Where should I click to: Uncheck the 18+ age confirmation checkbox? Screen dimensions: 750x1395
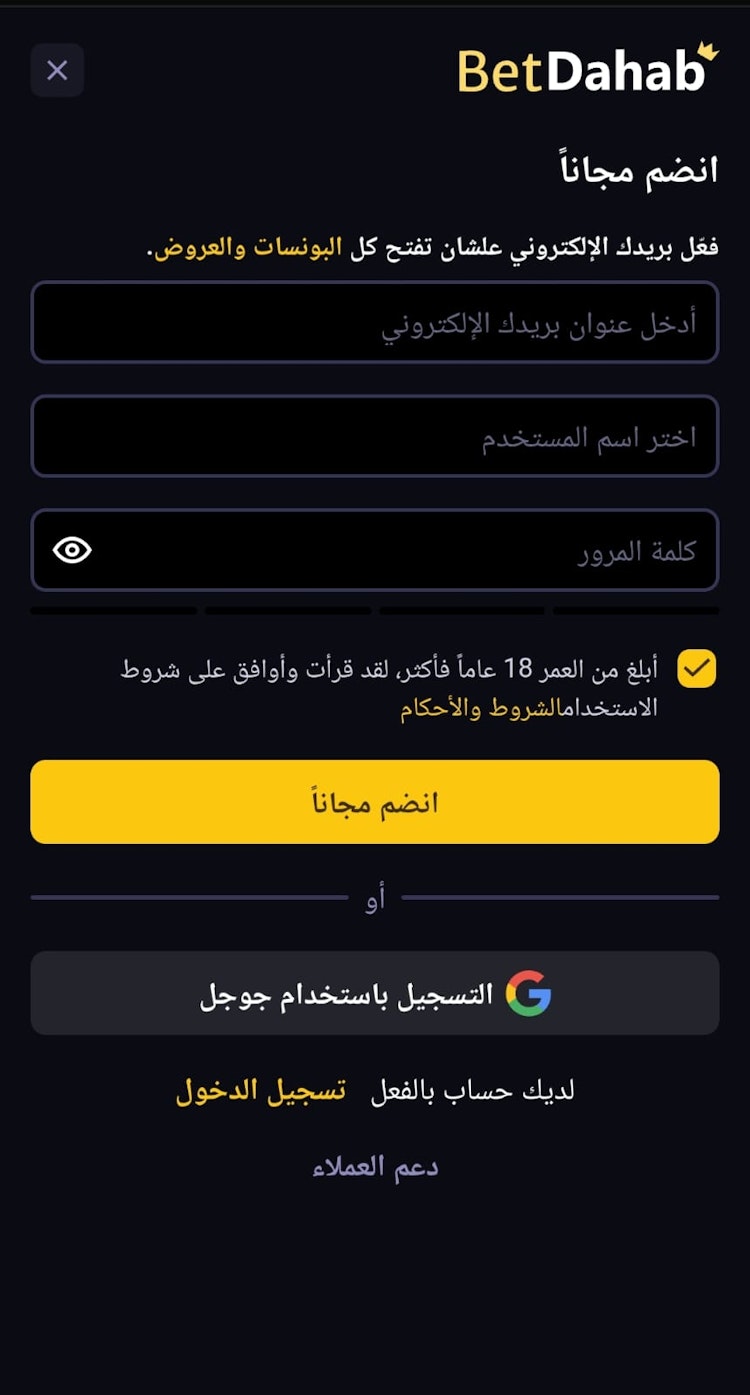point(697,670)
